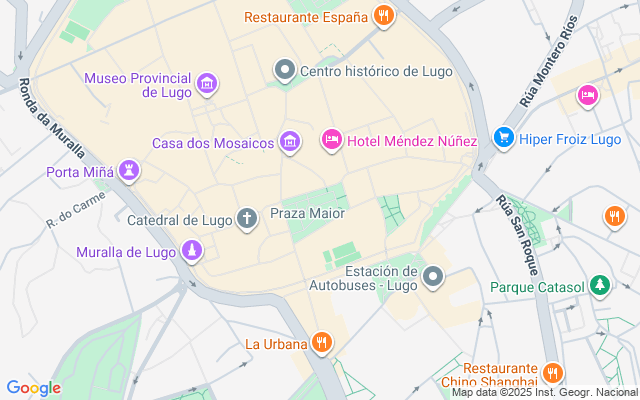Tap the La Urbana restaurant pin

(321, 343)
